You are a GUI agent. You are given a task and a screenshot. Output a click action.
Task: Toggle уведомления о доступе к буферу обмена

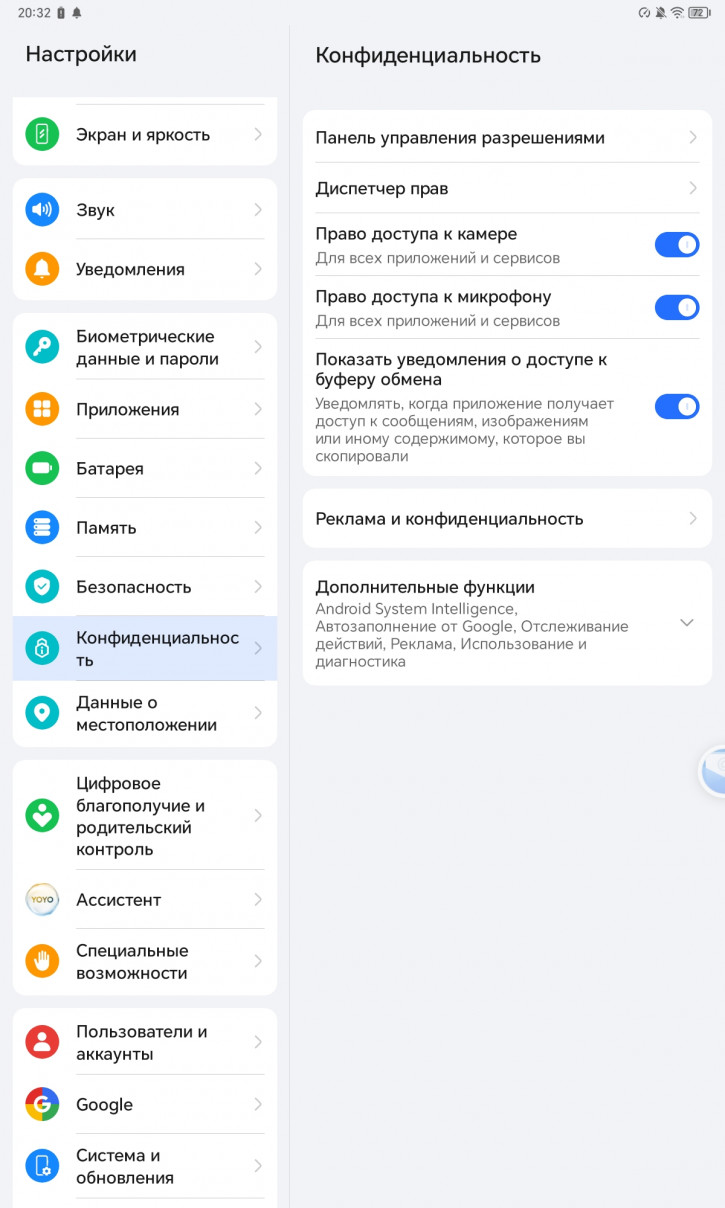point(676,406)
